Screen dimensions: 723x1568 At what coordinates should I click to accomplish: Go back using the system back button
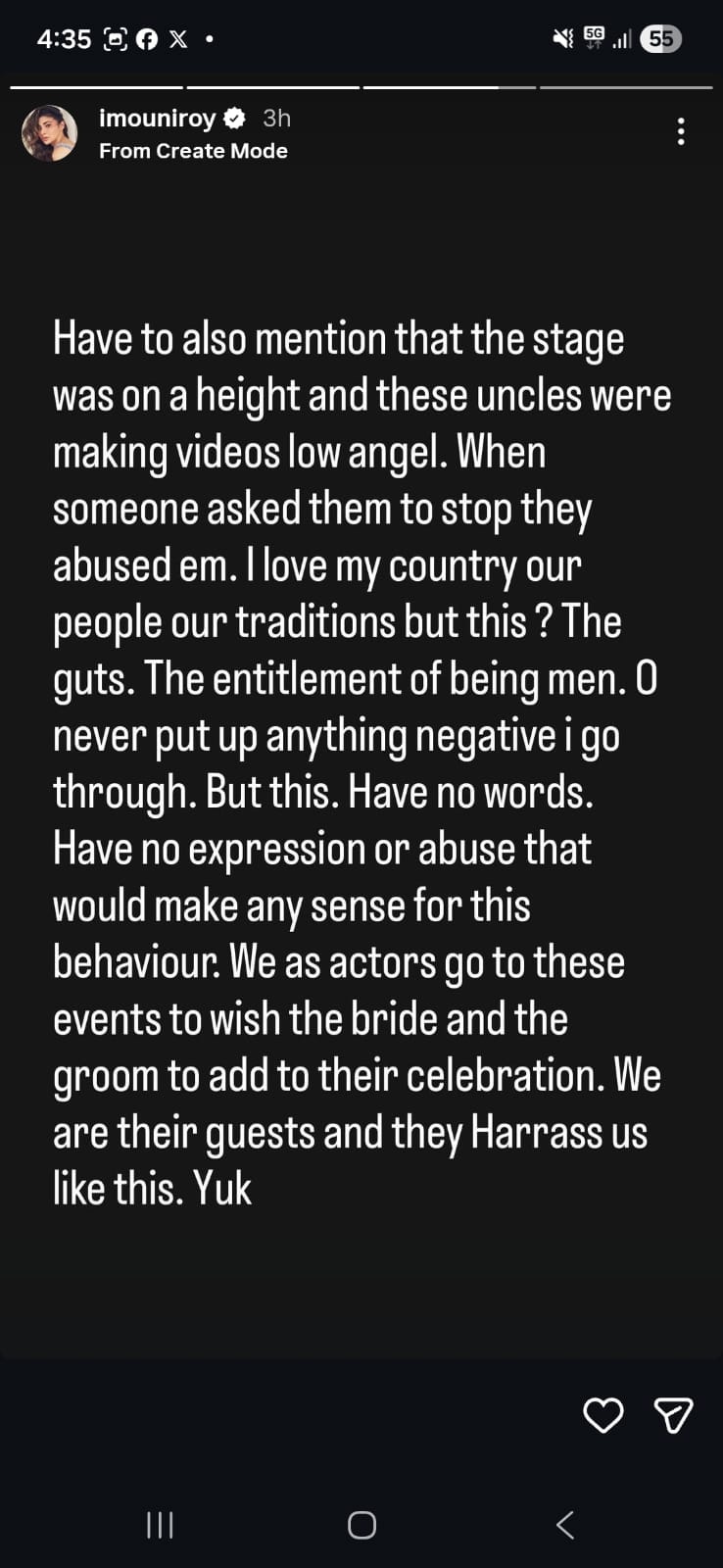[x=564, y=1525]
